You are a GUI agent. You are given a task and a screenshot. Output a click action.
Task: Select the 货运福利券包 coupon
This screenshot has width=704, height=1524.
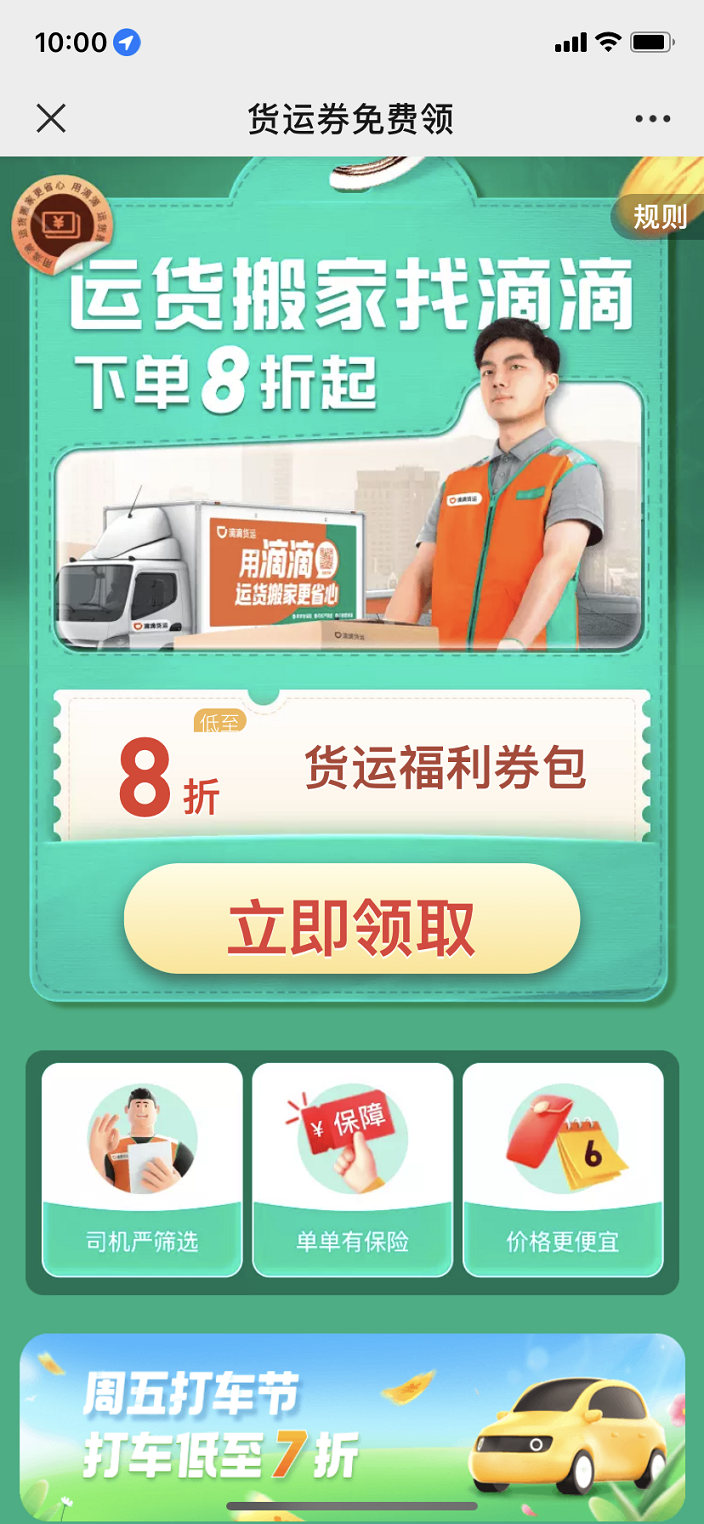[x=352, y=767]
